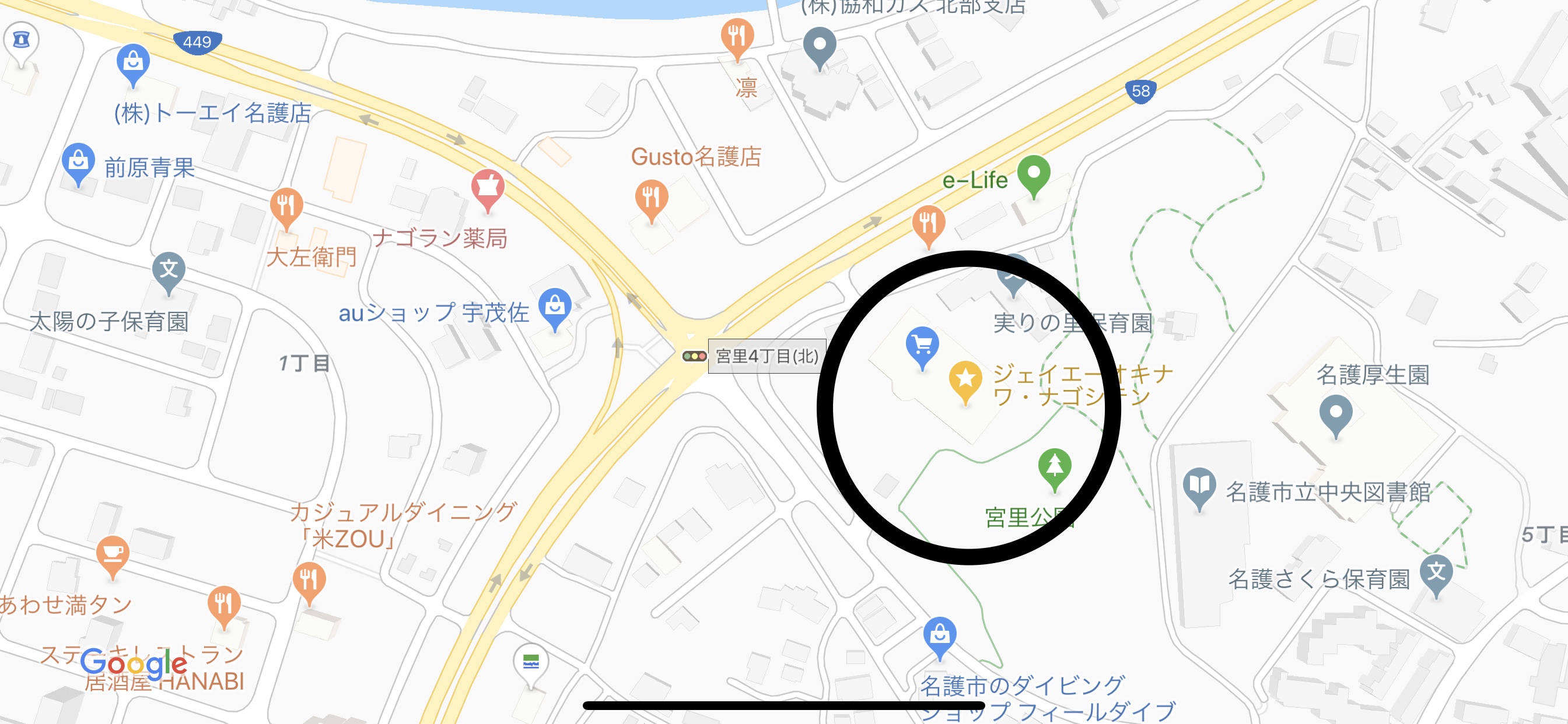
Task: Tap the 凛 restaurant pin
Action: 737,37
